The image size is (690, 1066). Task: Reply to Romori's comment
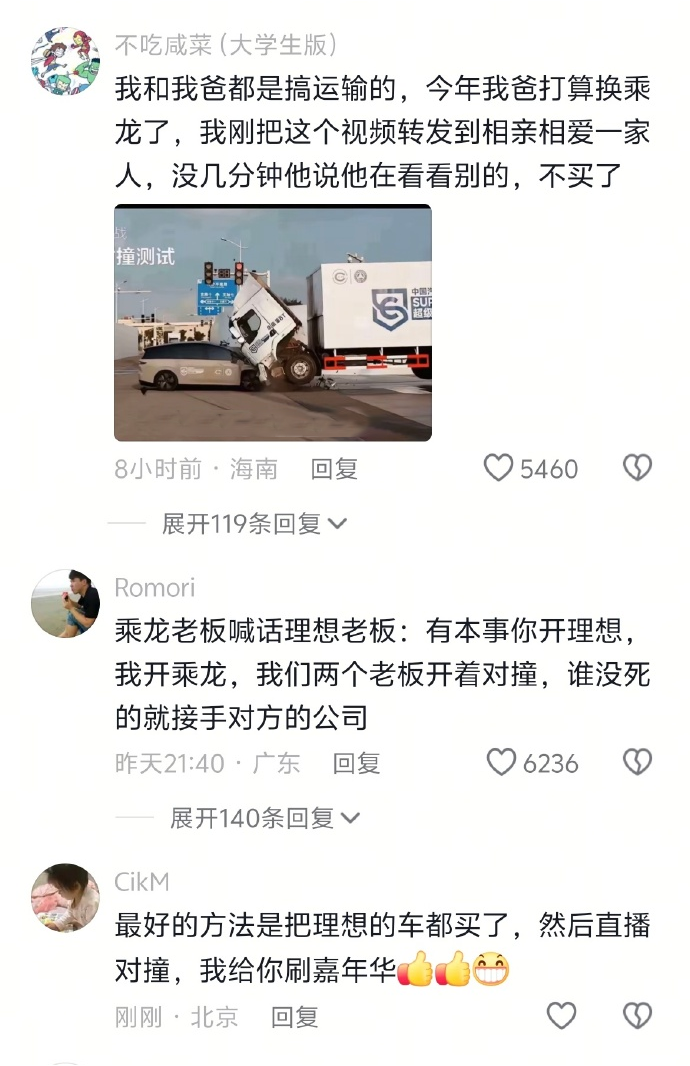(356, 763)
